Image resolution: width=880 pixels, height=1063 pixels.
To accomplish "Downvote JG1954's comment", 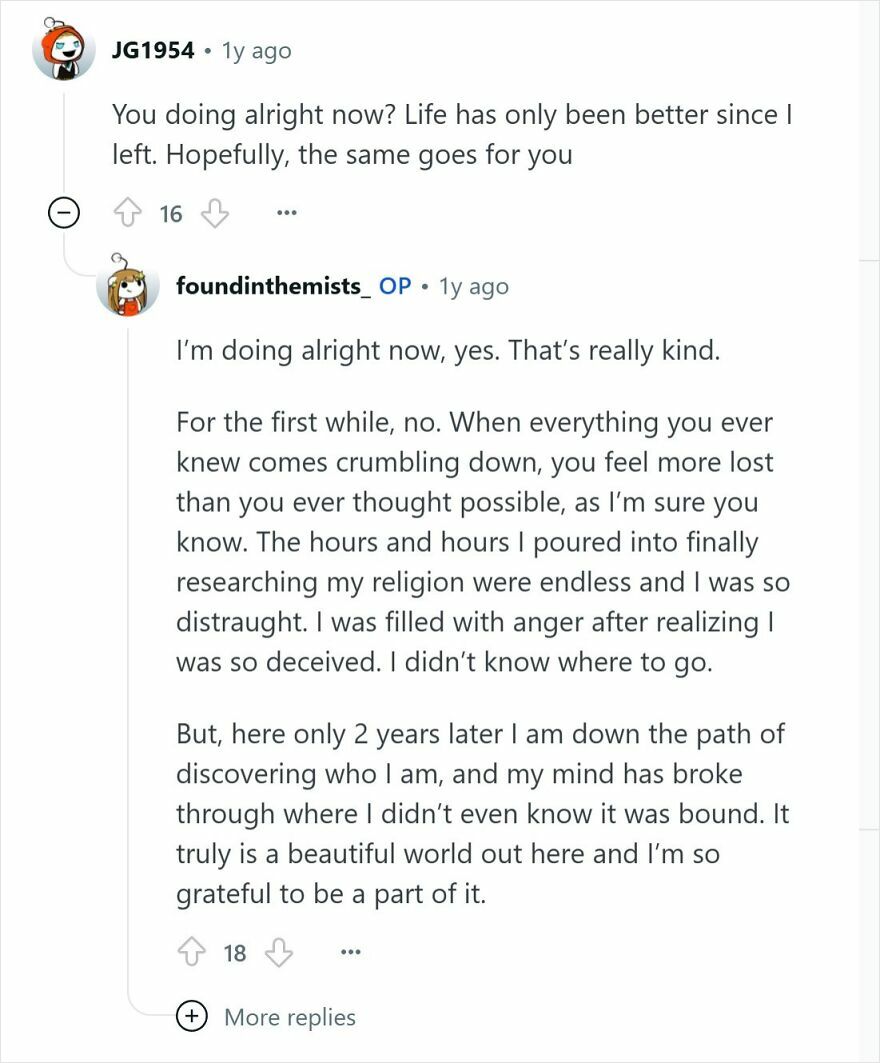I will pyautogui.click(x=214, y=213).
